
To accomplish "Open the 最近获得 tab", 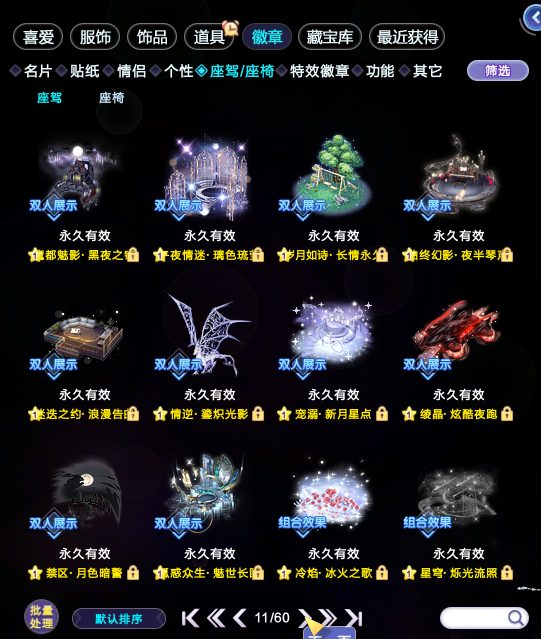I will 407,37.
